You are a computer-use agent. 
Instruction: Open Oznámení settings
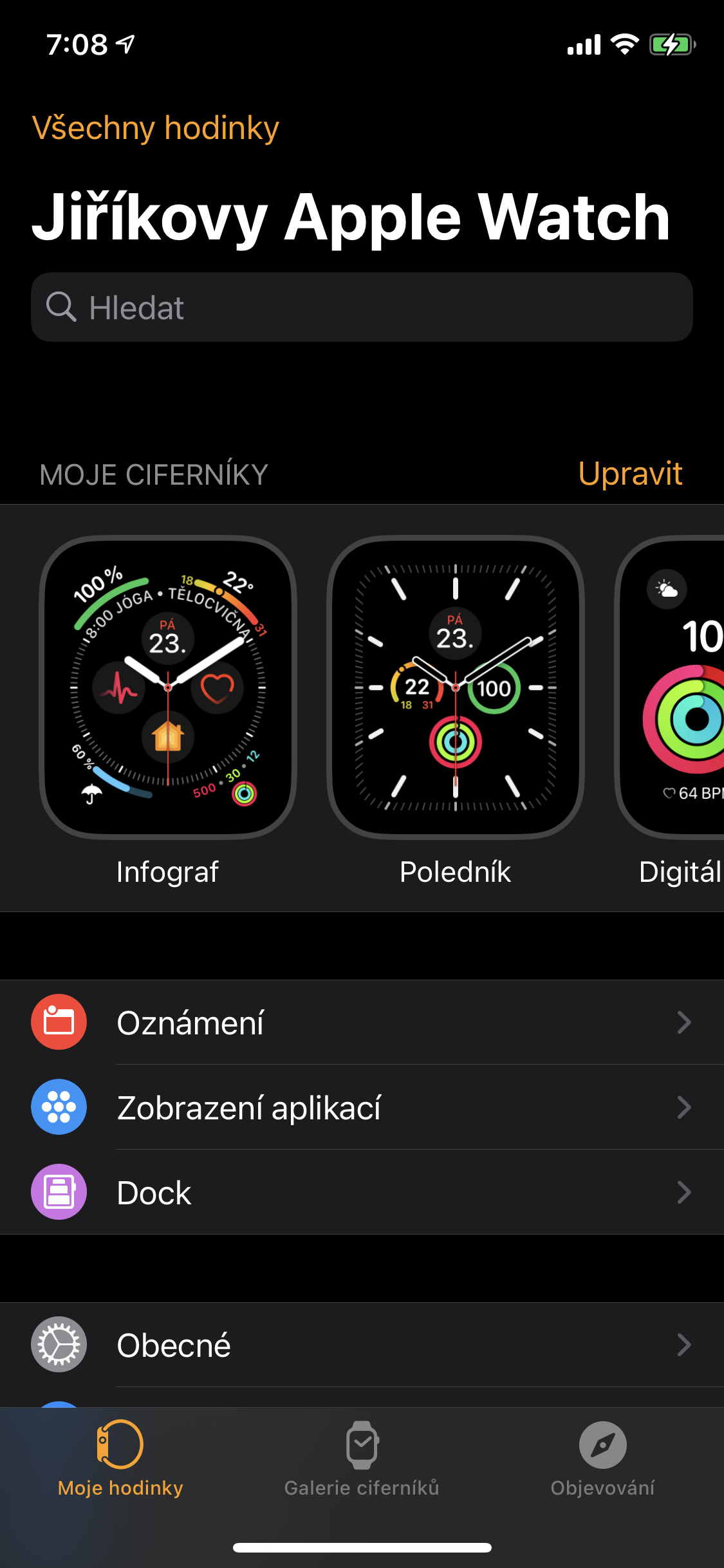pos(362,1022)
